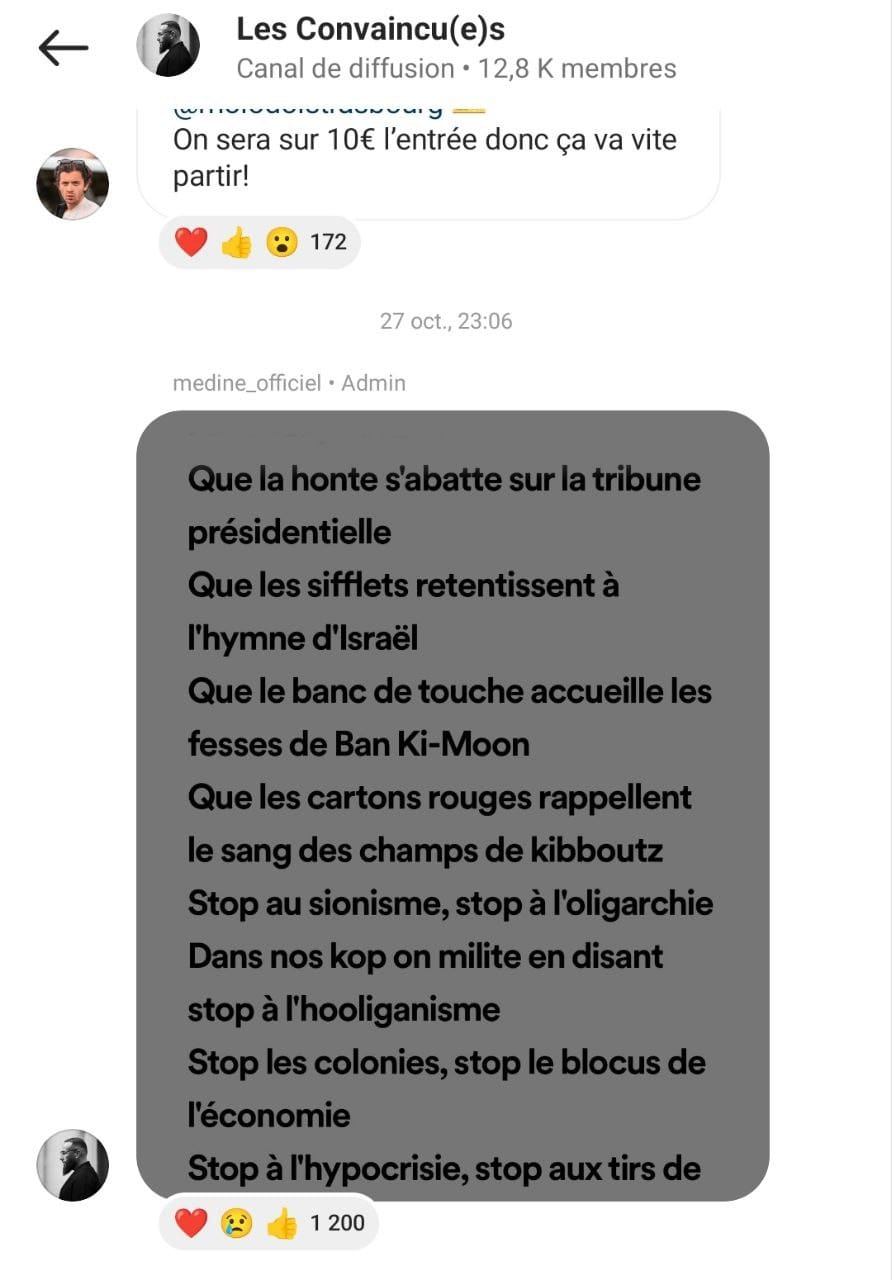Open reactions showing 172 on entry-price message
Image resolution: width=892 pixels, height=1280 pixels.
(x=259, y=242)
